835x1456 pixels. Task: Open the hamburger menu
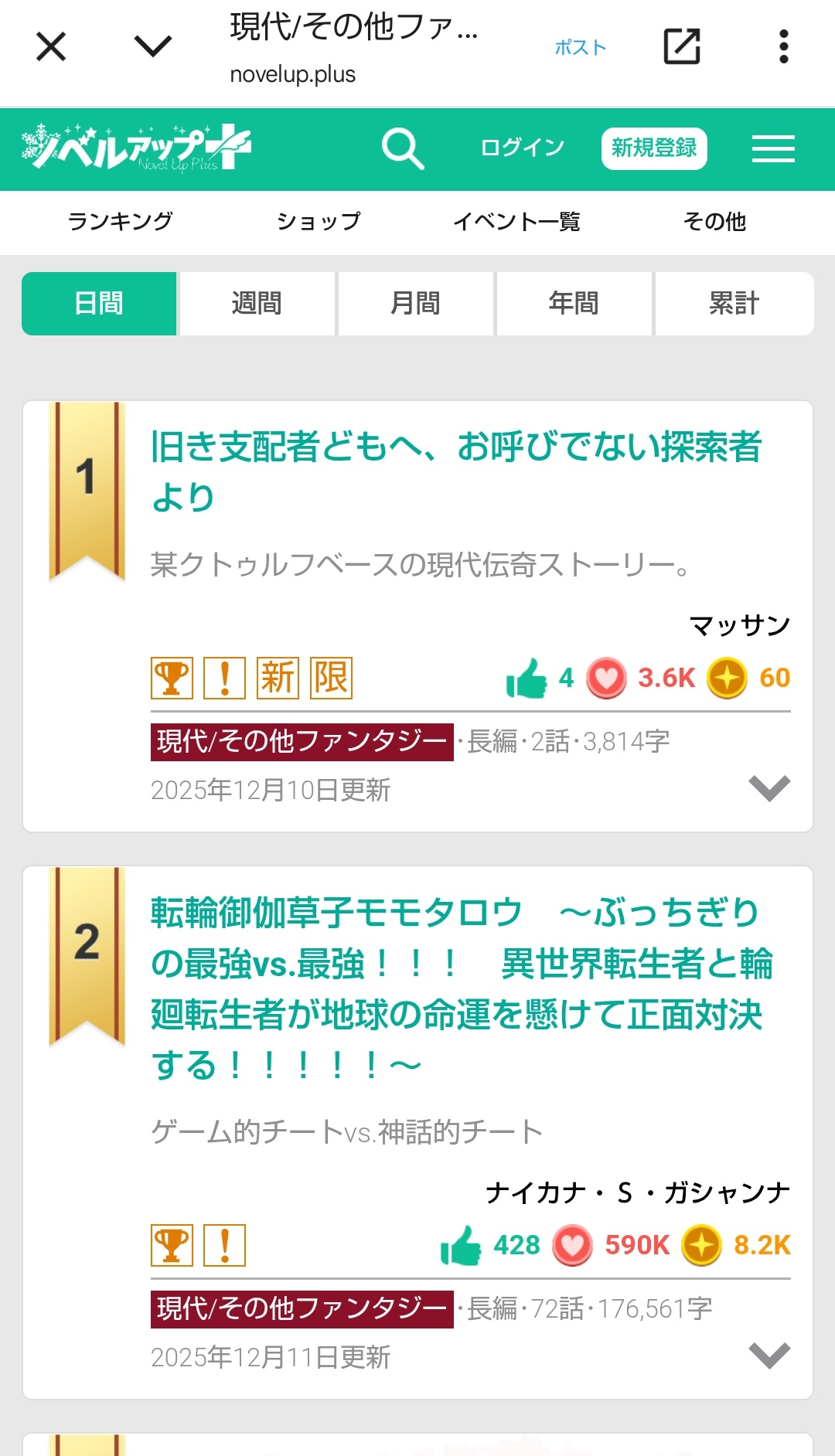(773, 148)
